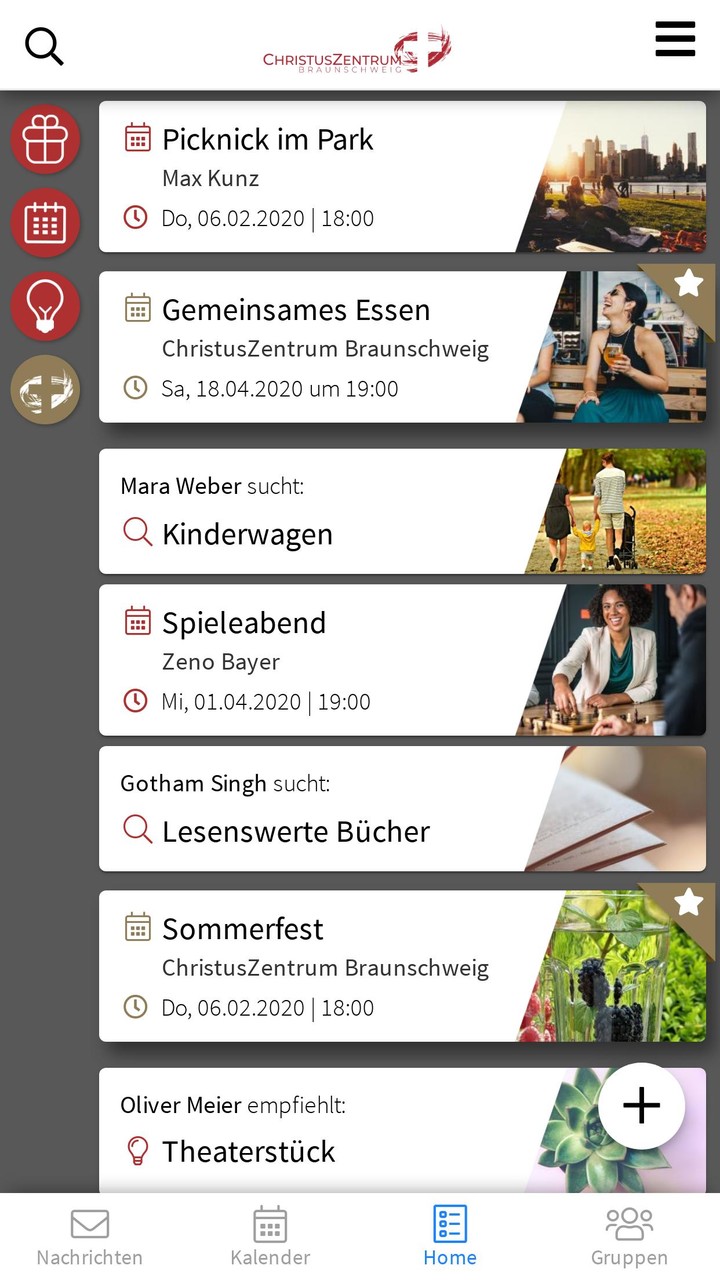Select the lightbulb idea icon in the sidebar

tap(44, 307)
